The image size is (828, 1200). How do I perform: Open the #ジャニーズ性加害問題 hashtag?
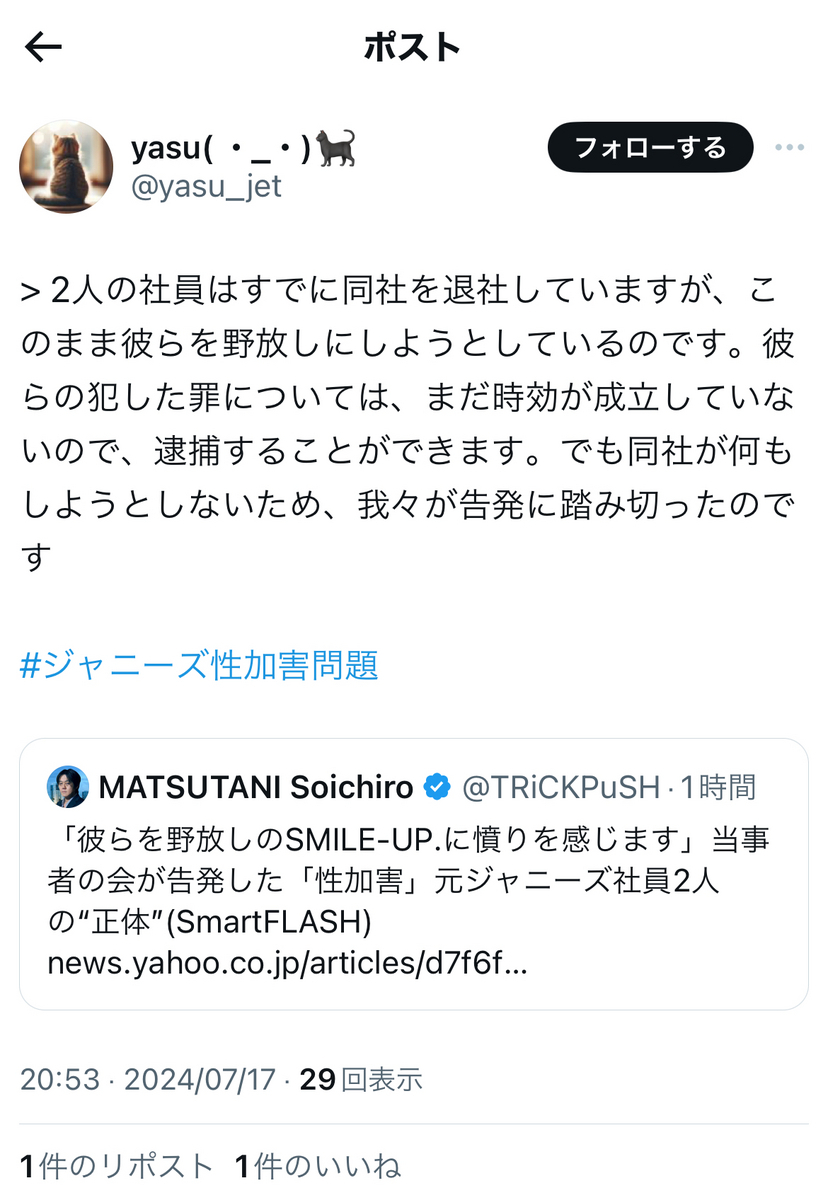click(199, 665)
